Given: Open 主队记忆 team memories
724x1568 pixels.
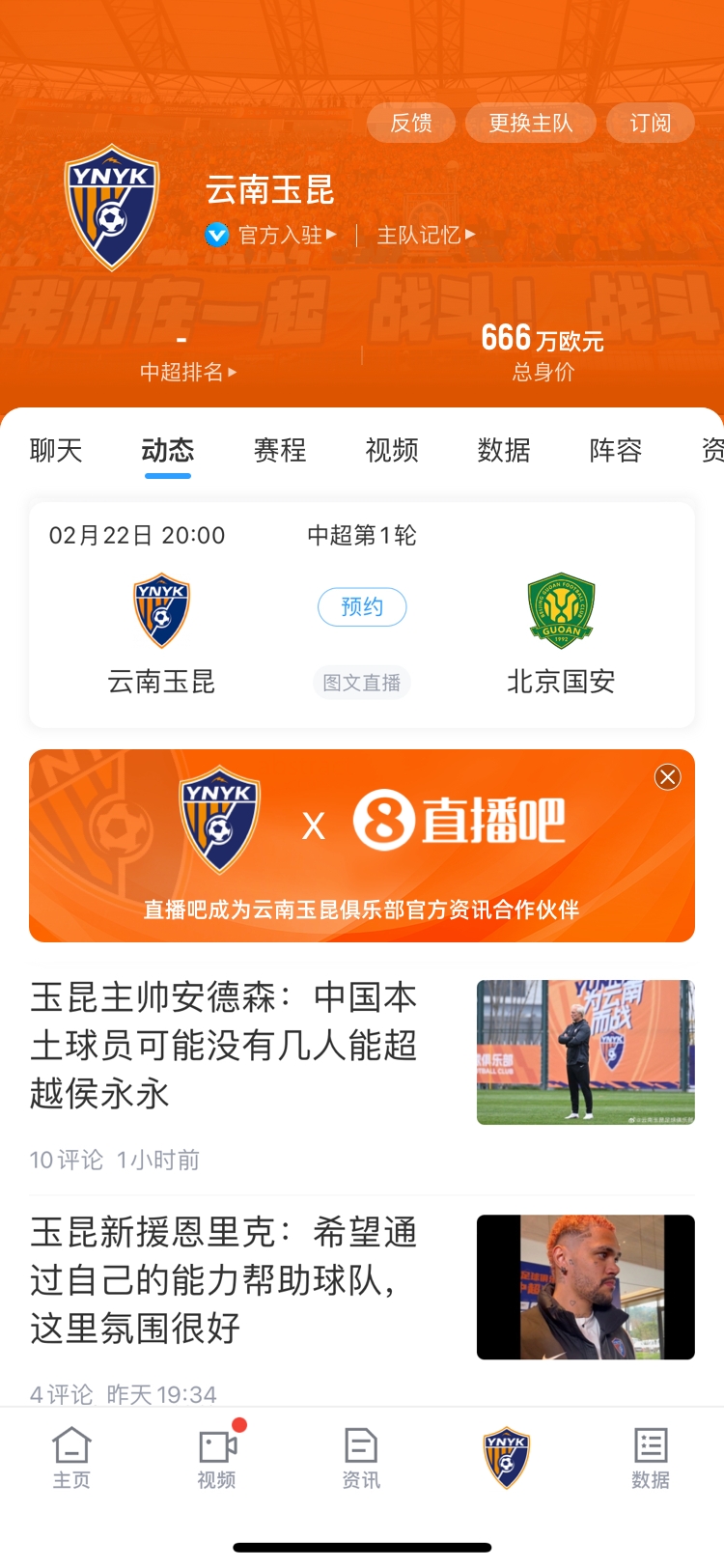Looking at the screenshot, I should pos(425,235).
